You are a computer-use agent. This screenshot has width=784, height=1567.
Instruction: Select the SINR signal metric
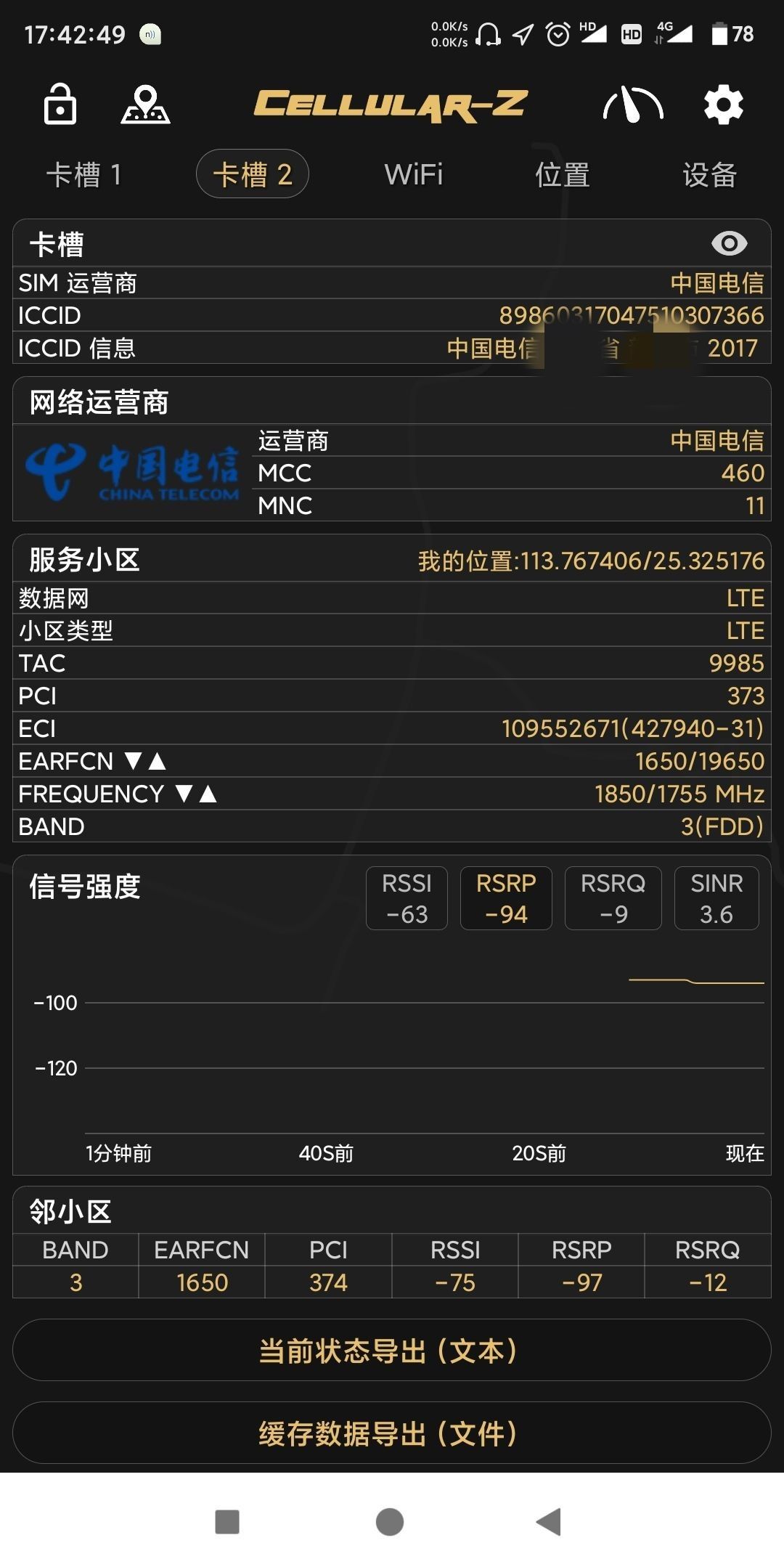[x=716, y=898]
